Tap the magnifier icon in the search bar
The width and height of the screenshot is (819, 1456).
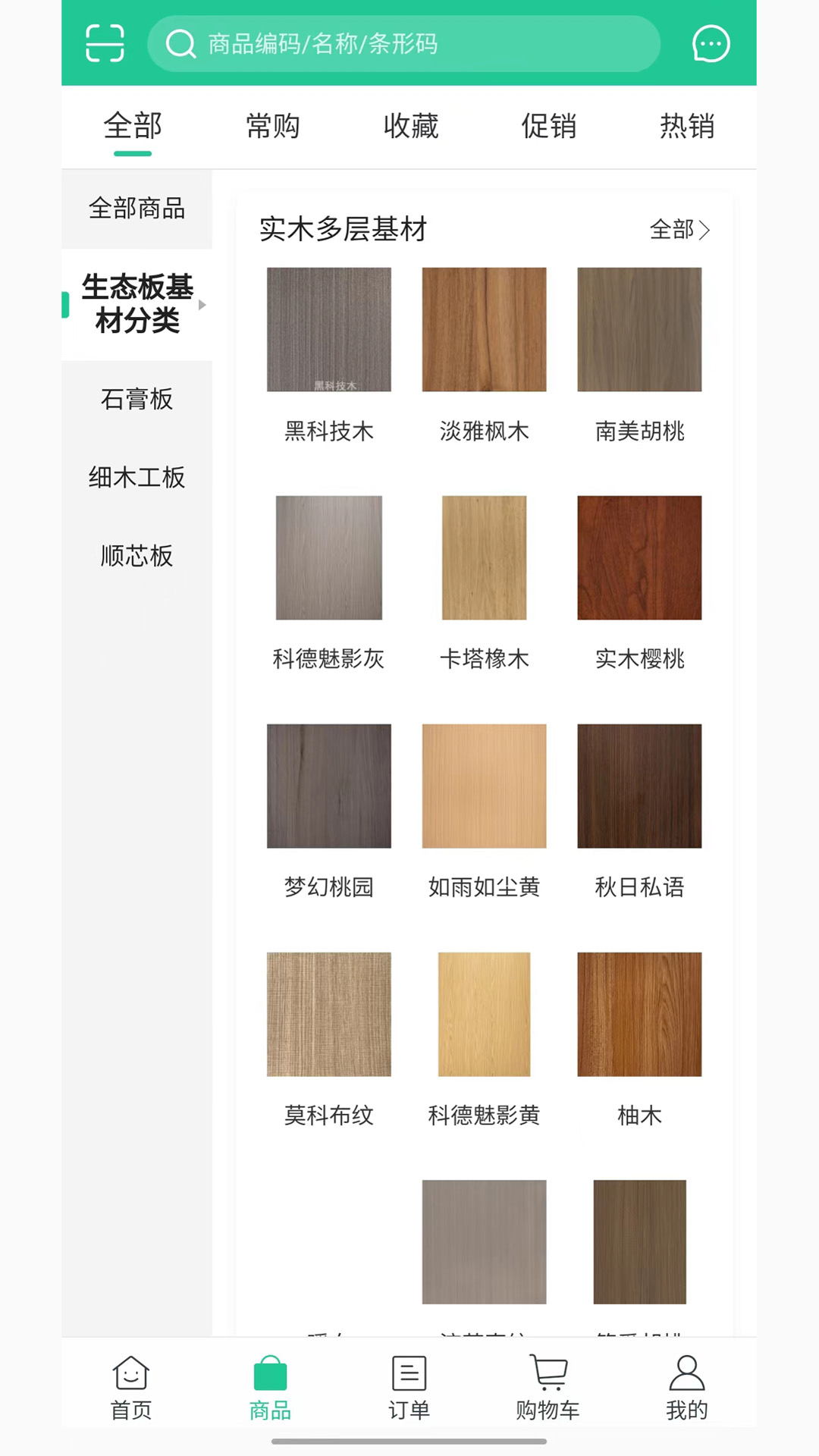tap(181, 43)
